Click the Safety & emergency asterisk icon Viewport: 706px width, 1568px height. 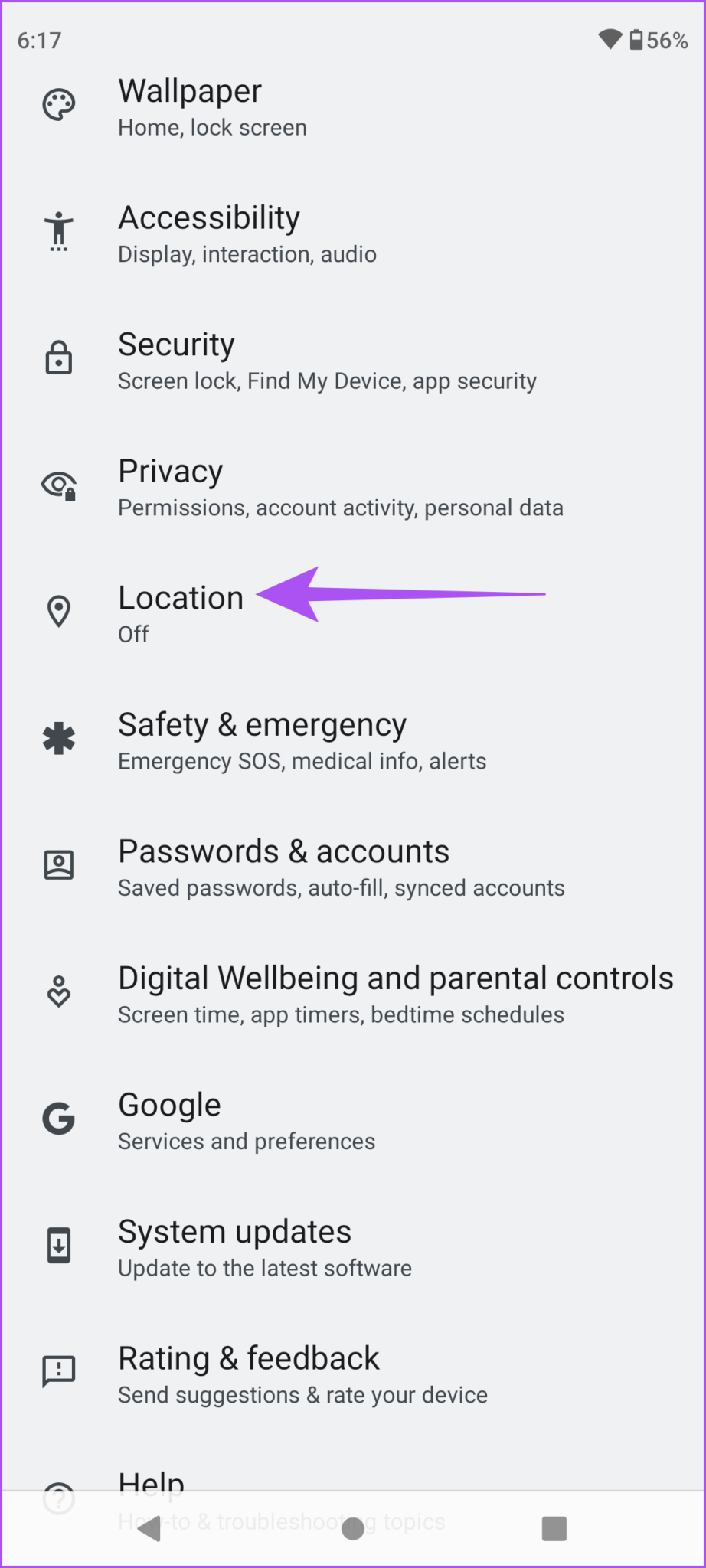click(x=59, y=738)
